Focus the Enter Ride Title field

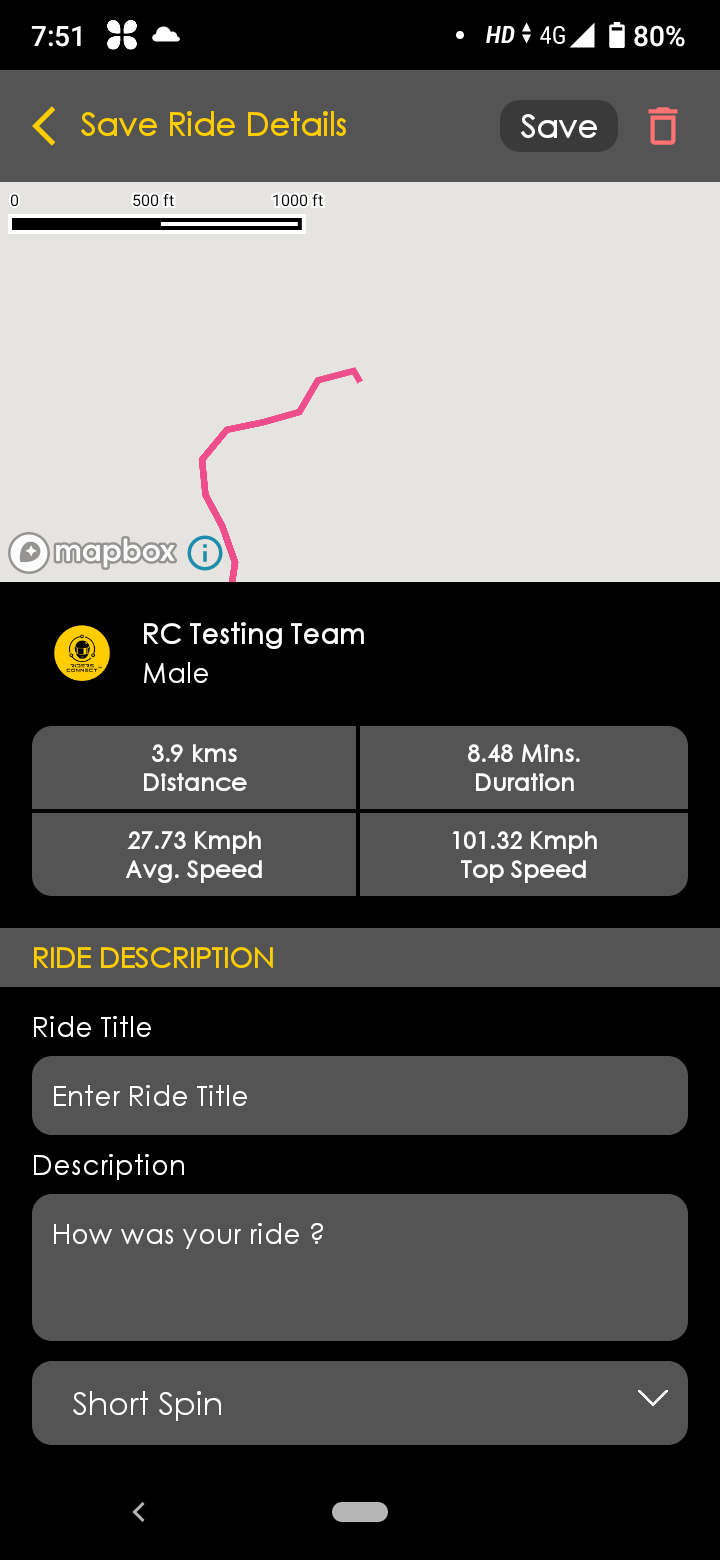point(360,1095)
